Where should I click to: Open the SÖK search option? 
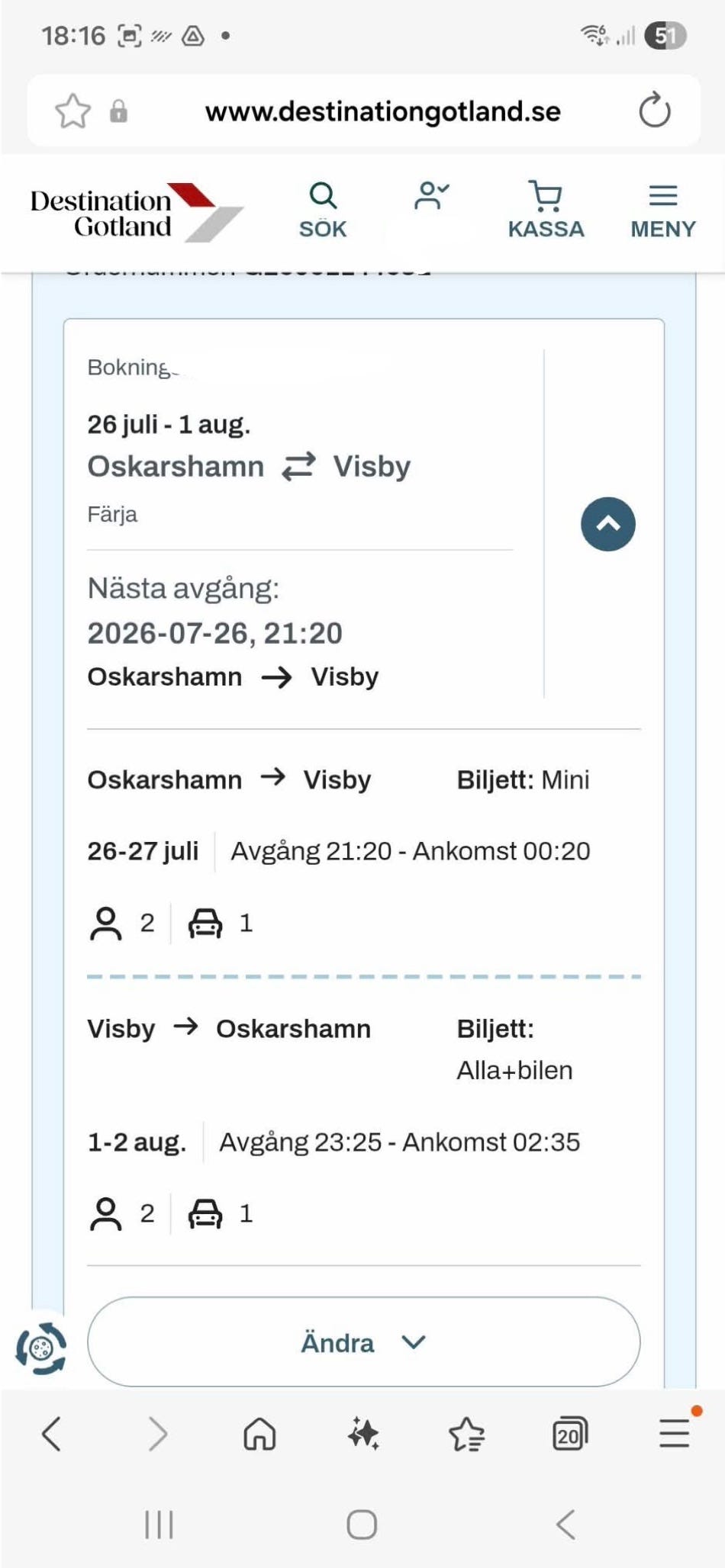[x=323, y=210]
